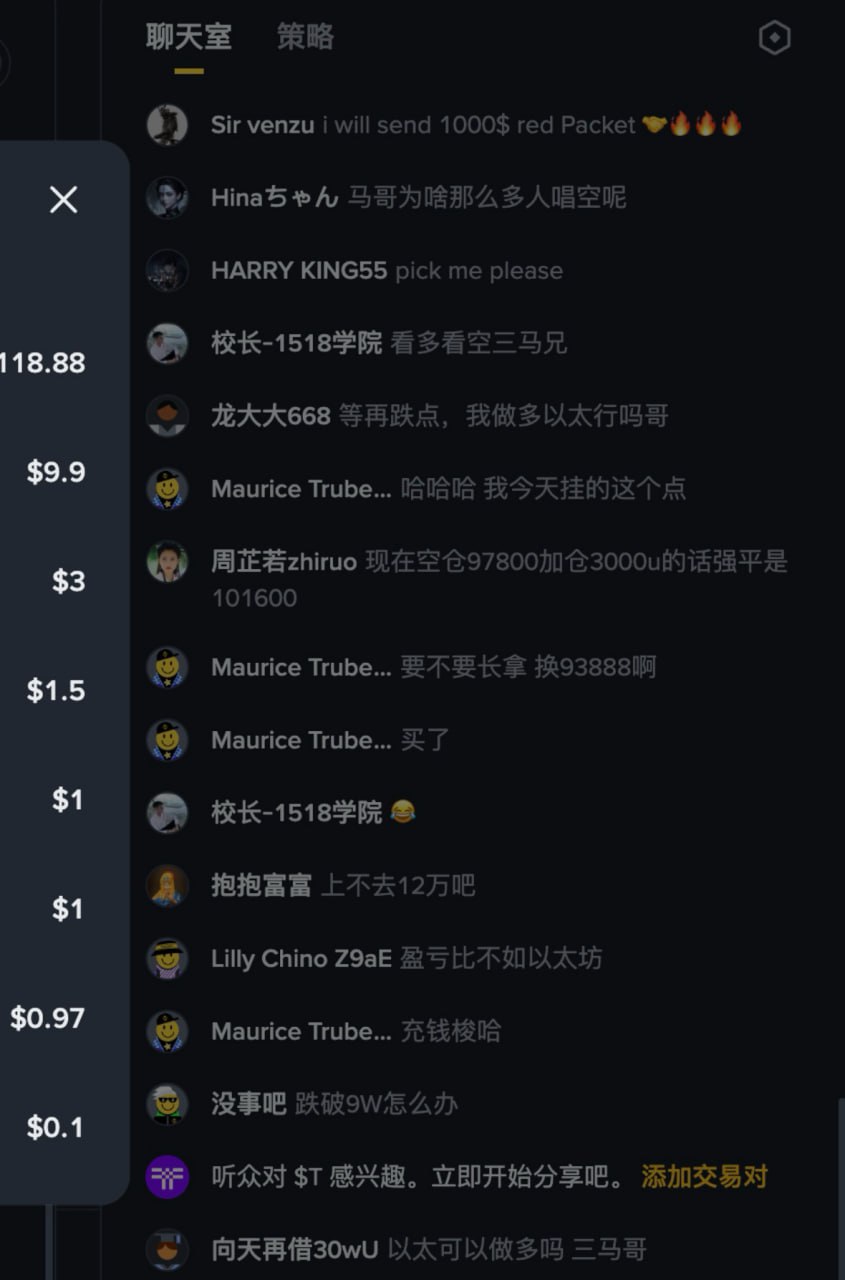Tap the 添加交易对 link
This screenshot has width=845, height=1280.
(x=704, y=1176)
